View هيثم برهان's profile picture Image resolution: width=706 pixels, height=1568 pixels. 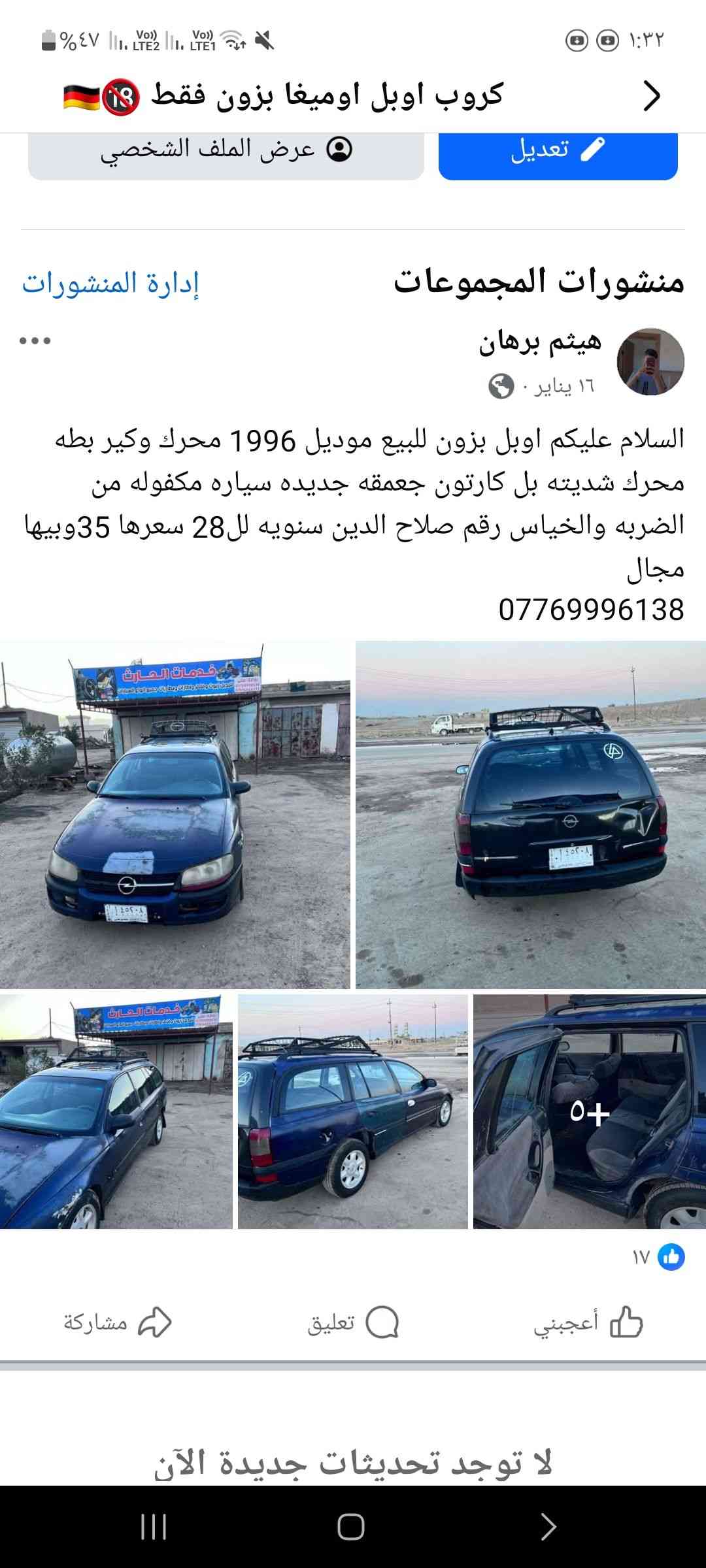pyautogui.click(x=650, y=362)
